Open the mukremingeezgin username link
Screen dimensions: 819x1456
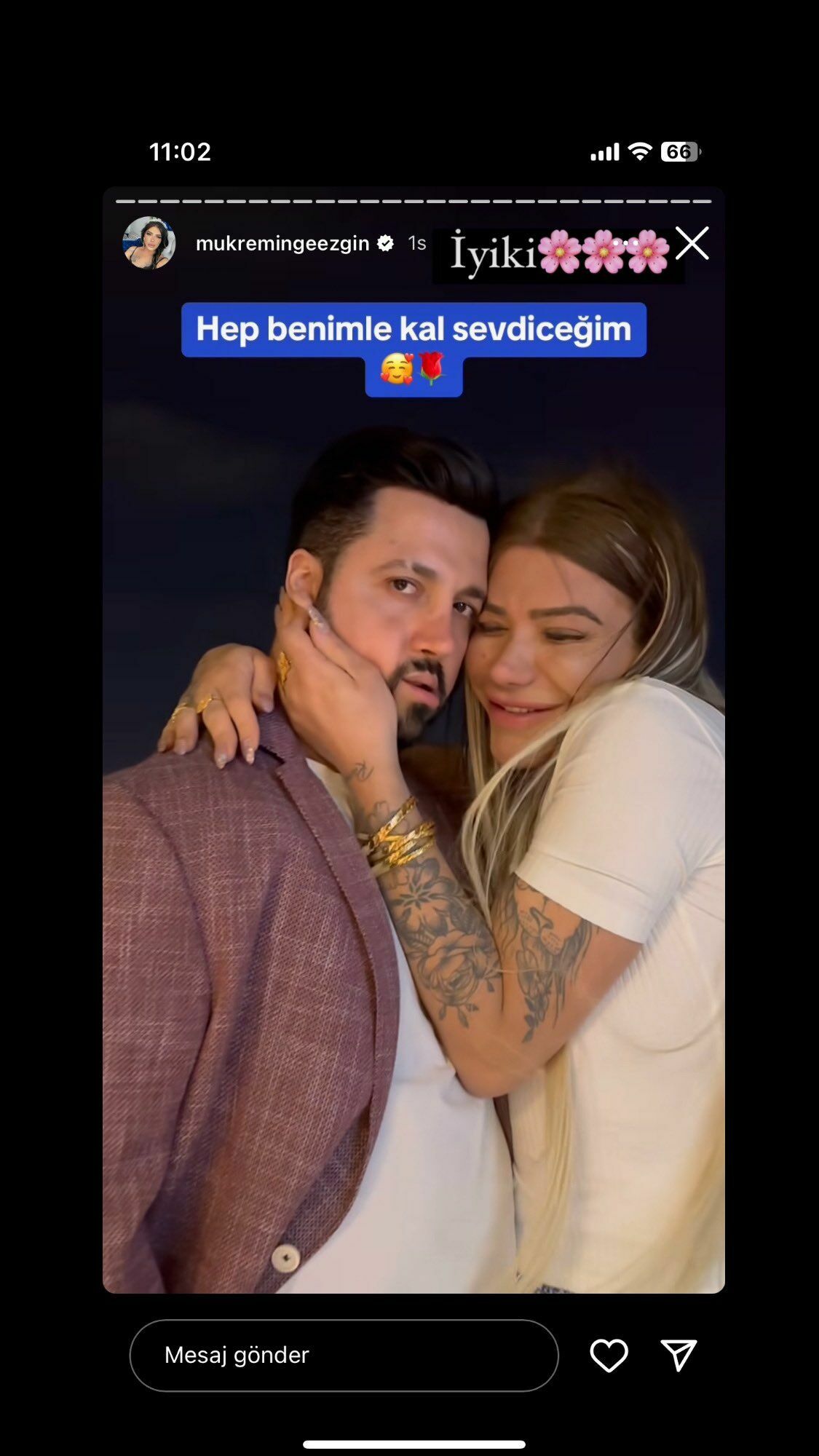[282, 243]
